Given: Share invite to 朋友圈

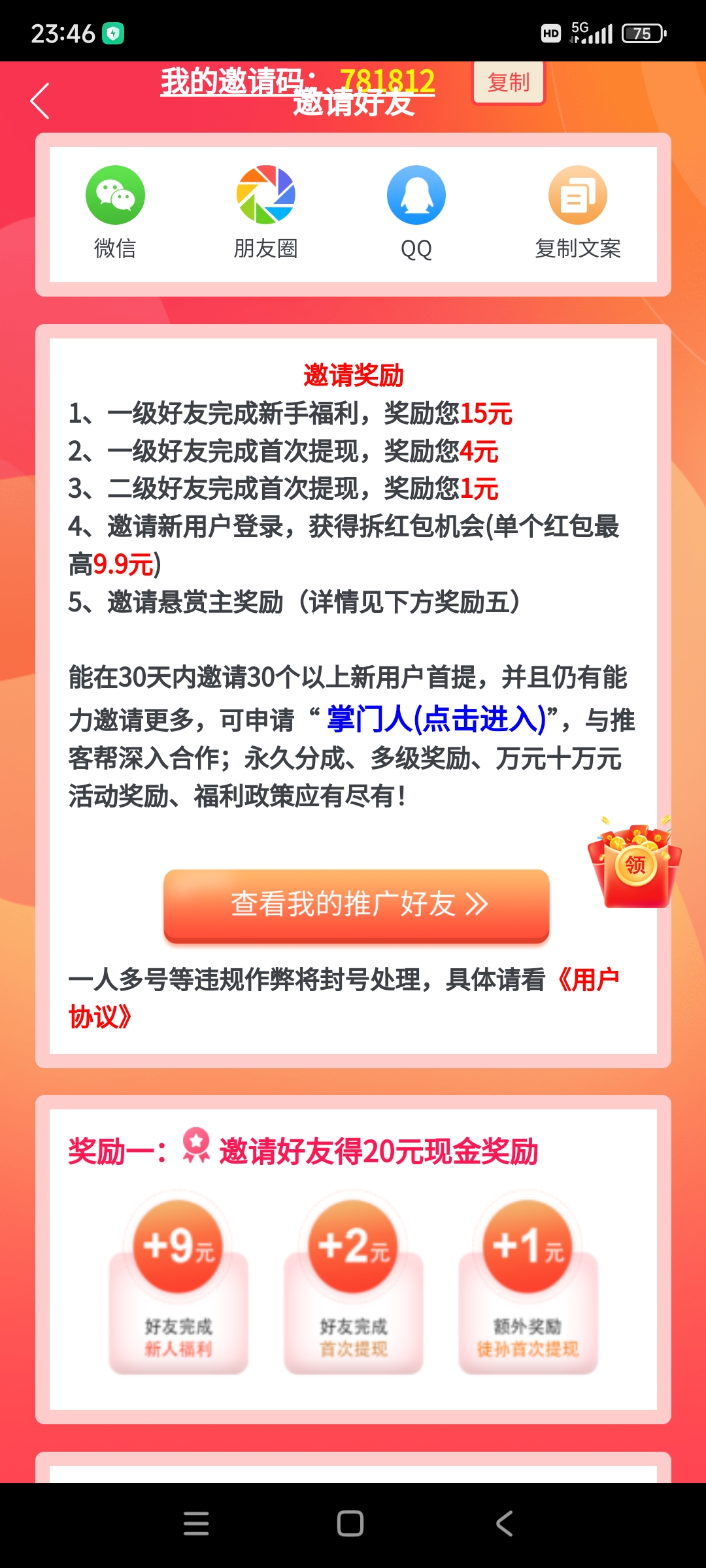Looking at the screenshot, I should pyautogui.click(x=265, y=213).
